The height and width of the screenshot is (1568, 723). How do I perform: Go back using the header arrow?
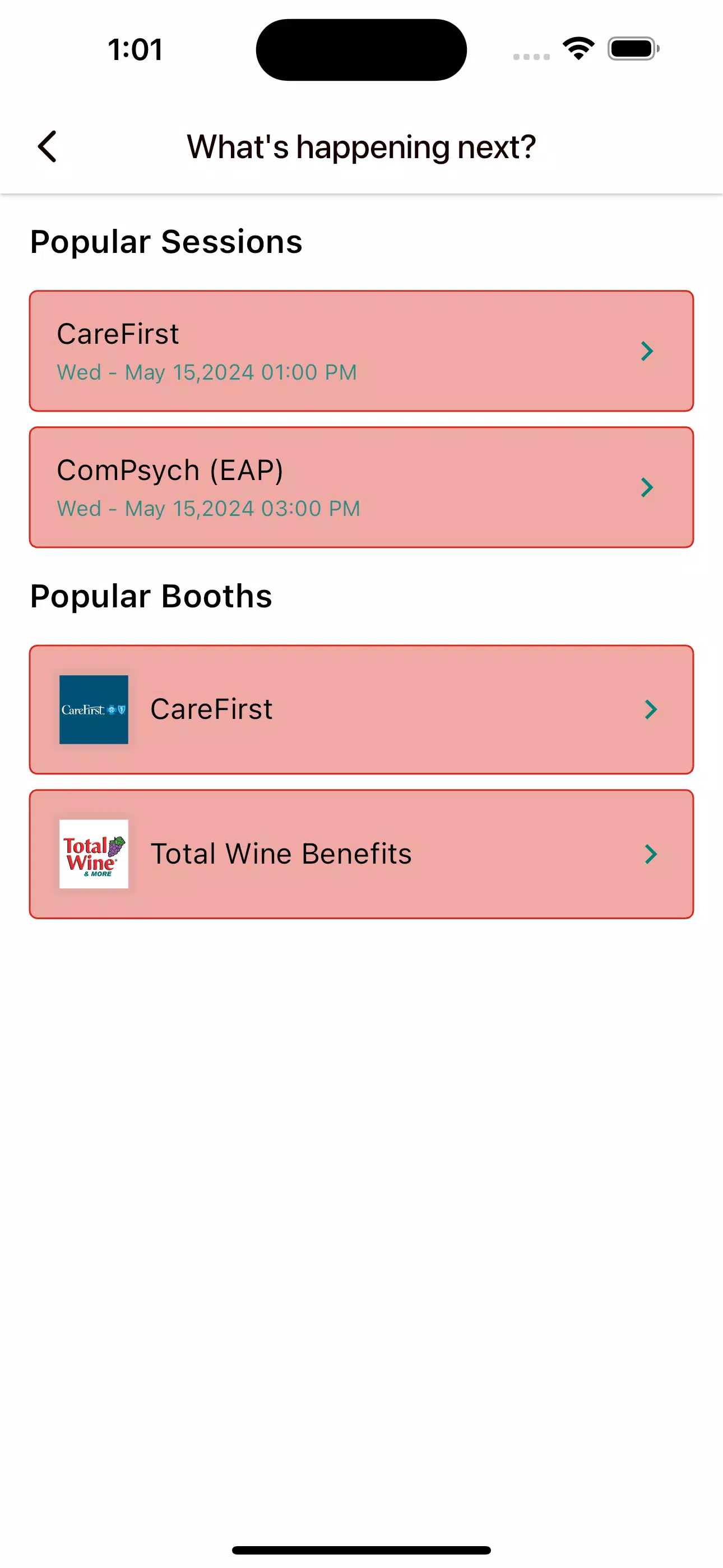[x=48, y=147]
